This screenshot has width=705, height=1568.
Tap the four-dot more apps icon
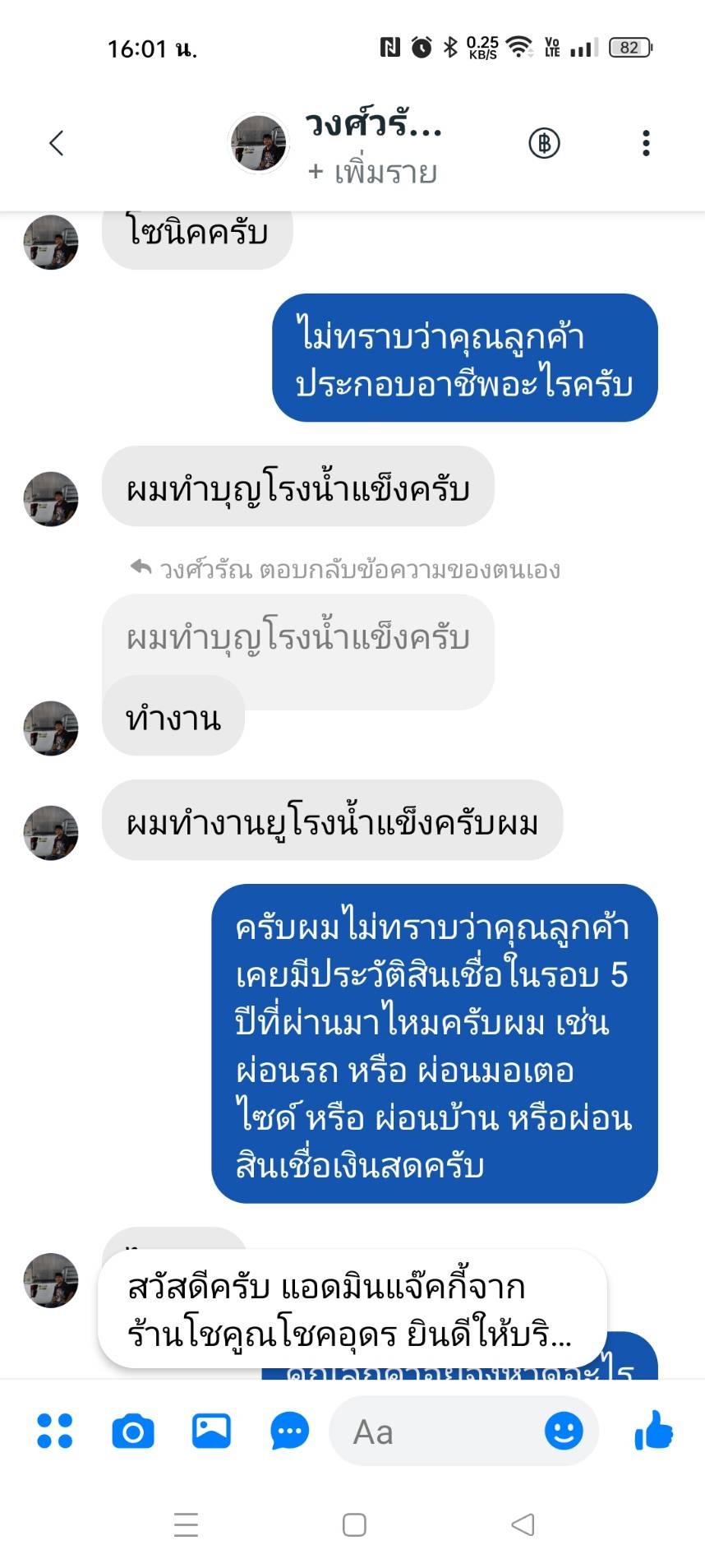[x=55, y=1431]
